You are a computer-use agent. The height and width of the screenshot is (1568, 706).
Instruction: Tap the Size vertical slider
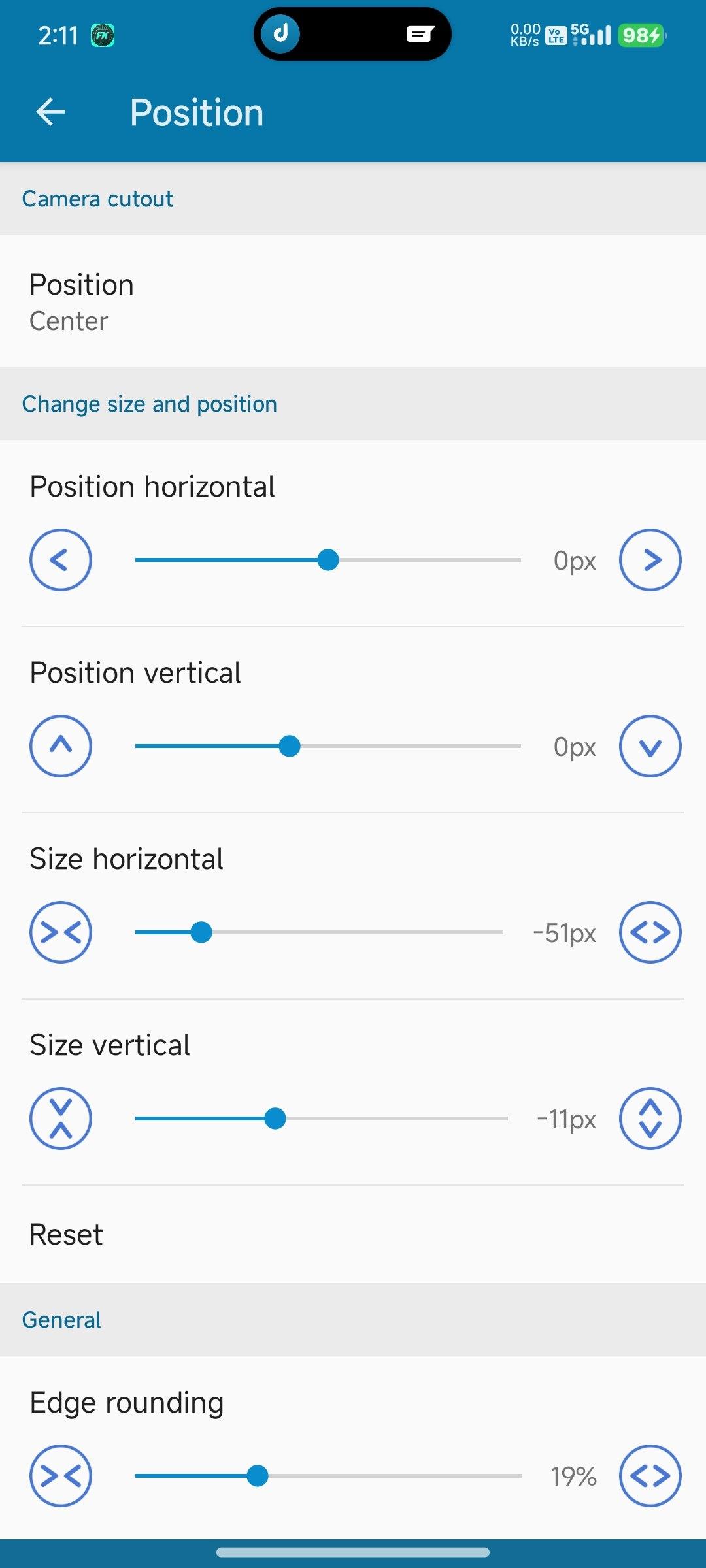322,1119
